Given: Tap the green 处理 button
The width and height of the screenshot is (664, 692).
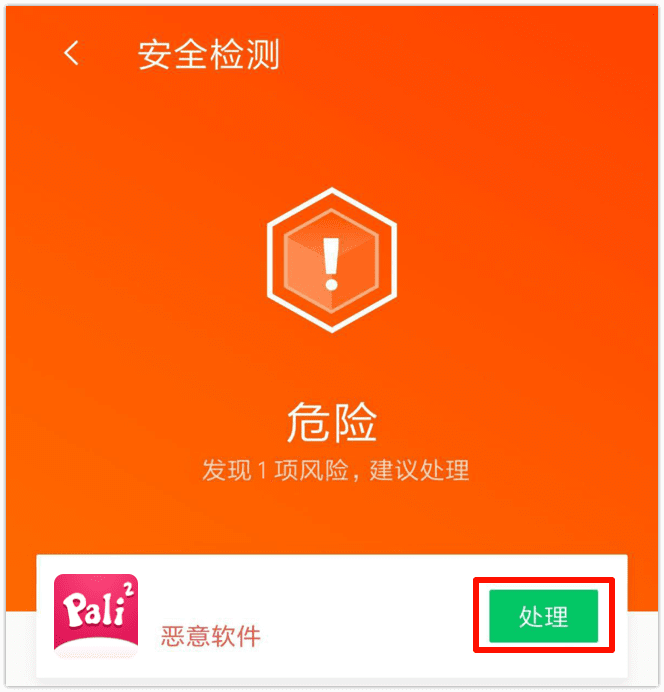Looking at the screenshot, I should (543, 616).
